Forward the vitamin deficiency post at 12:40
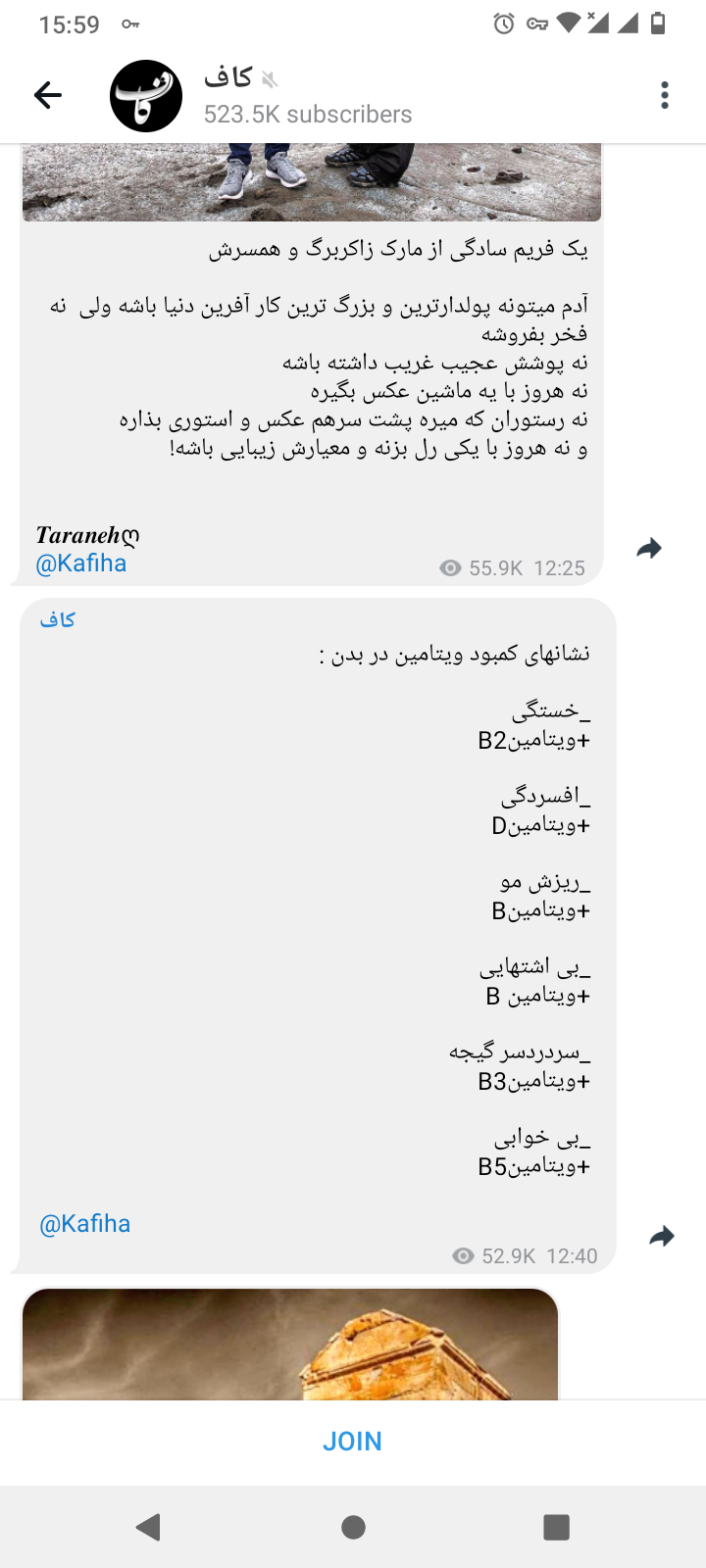The width and height of the screenshot is (706, 1568). coord(662,1237)
